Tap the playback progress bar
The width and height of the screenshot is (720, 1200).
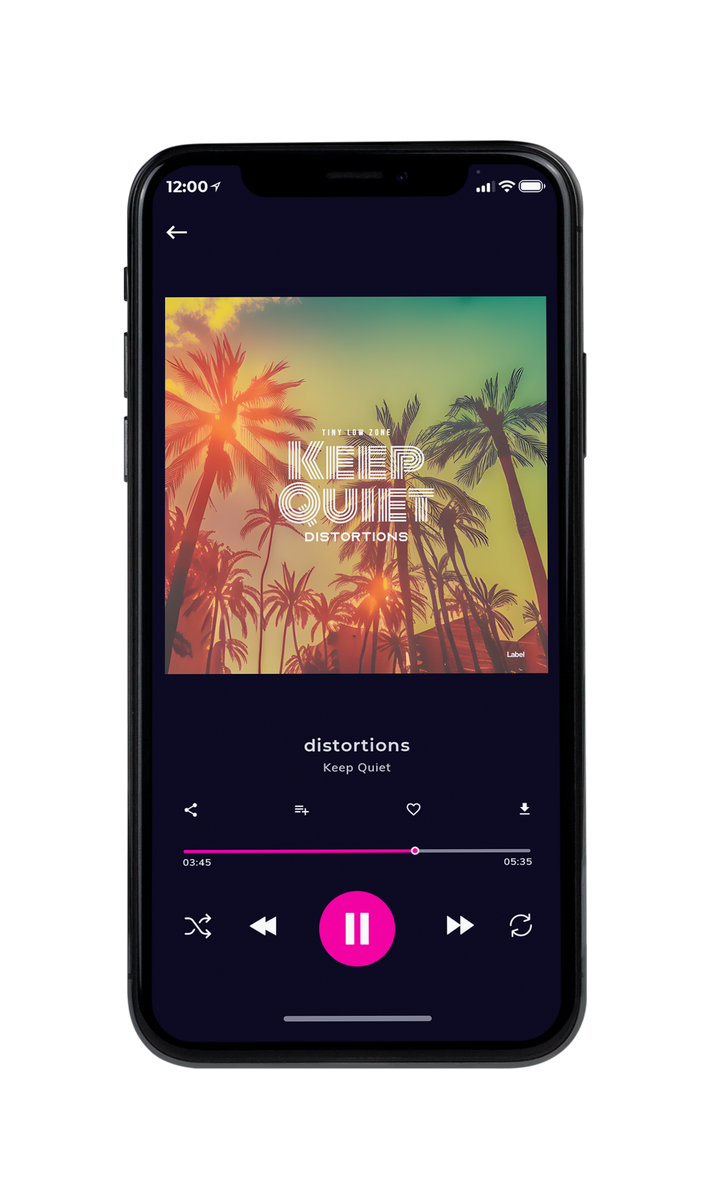(x=357, y=851)
